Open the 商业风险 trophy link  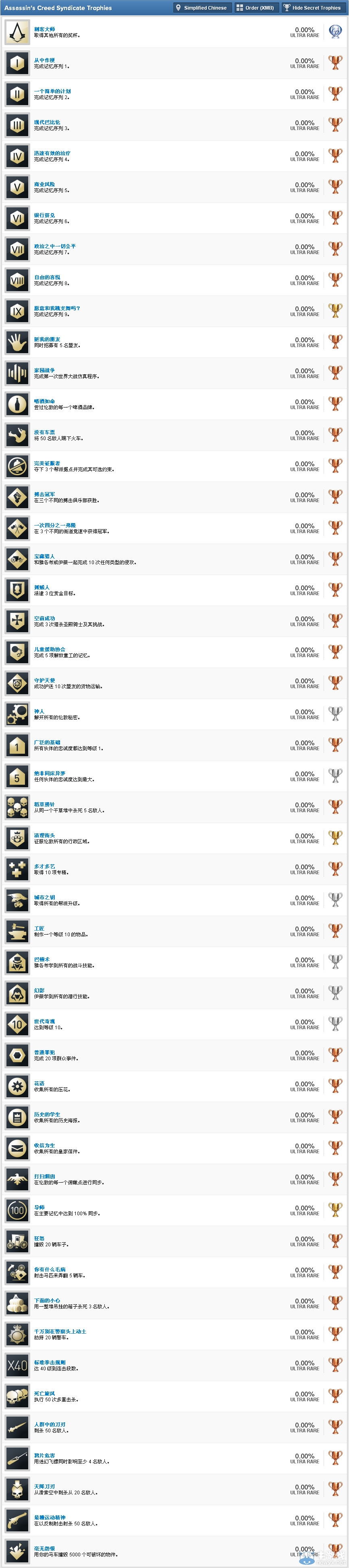[x=44, y=184]
